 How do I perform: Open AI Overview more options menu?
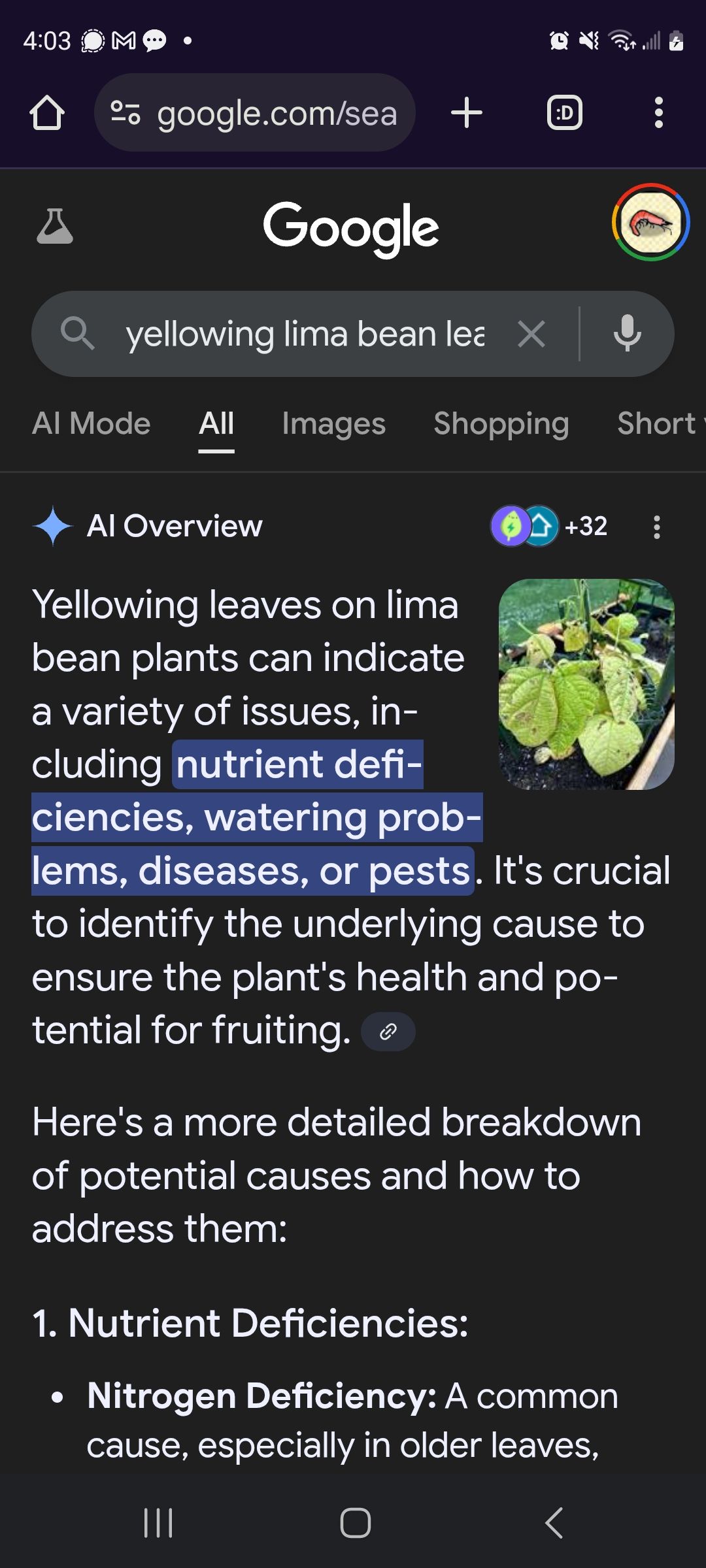pos(657,527)
